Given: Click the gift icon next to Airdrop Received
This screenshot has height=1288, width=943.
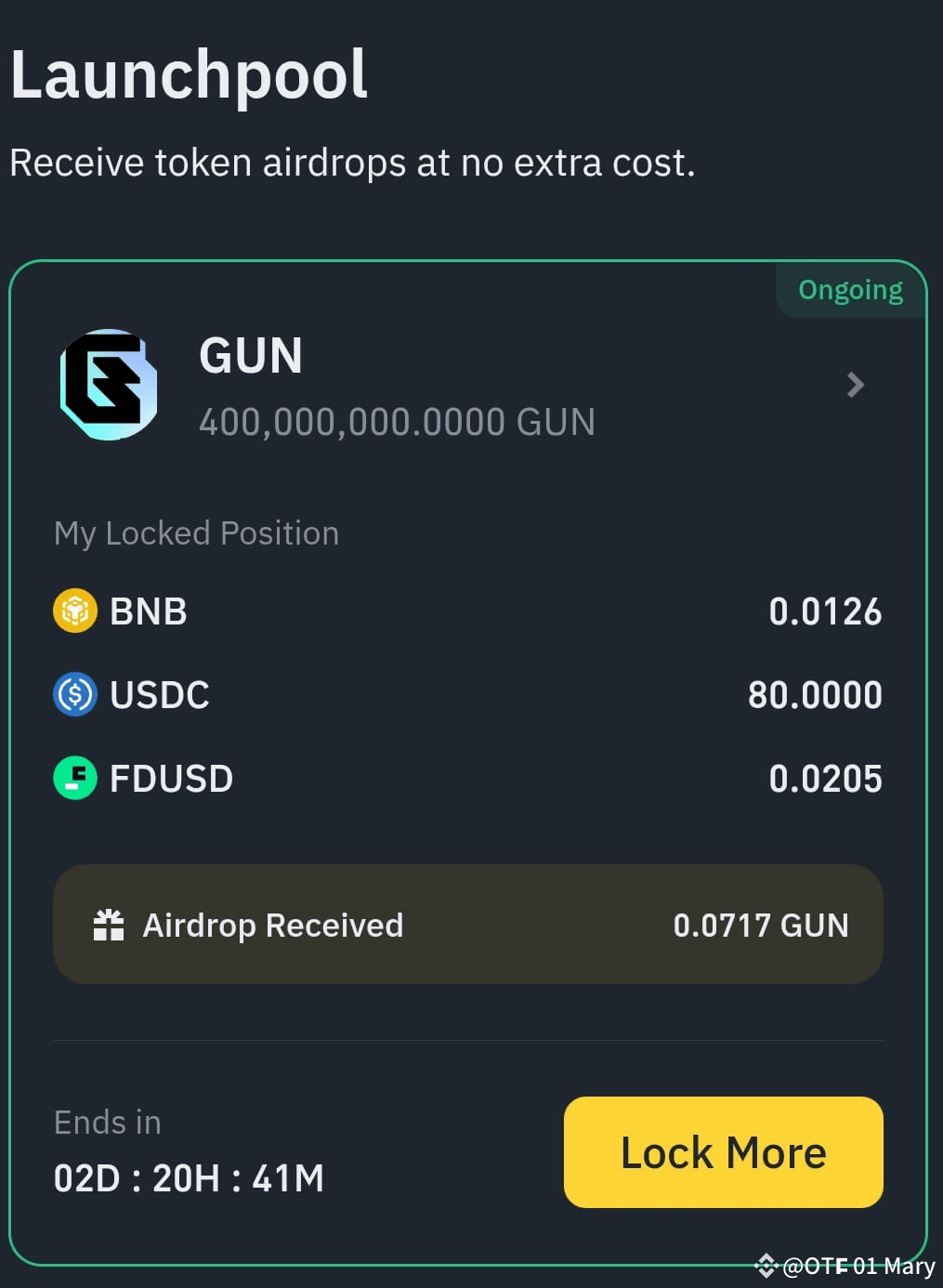Looking at the screenshot, I should coord(109,925).
